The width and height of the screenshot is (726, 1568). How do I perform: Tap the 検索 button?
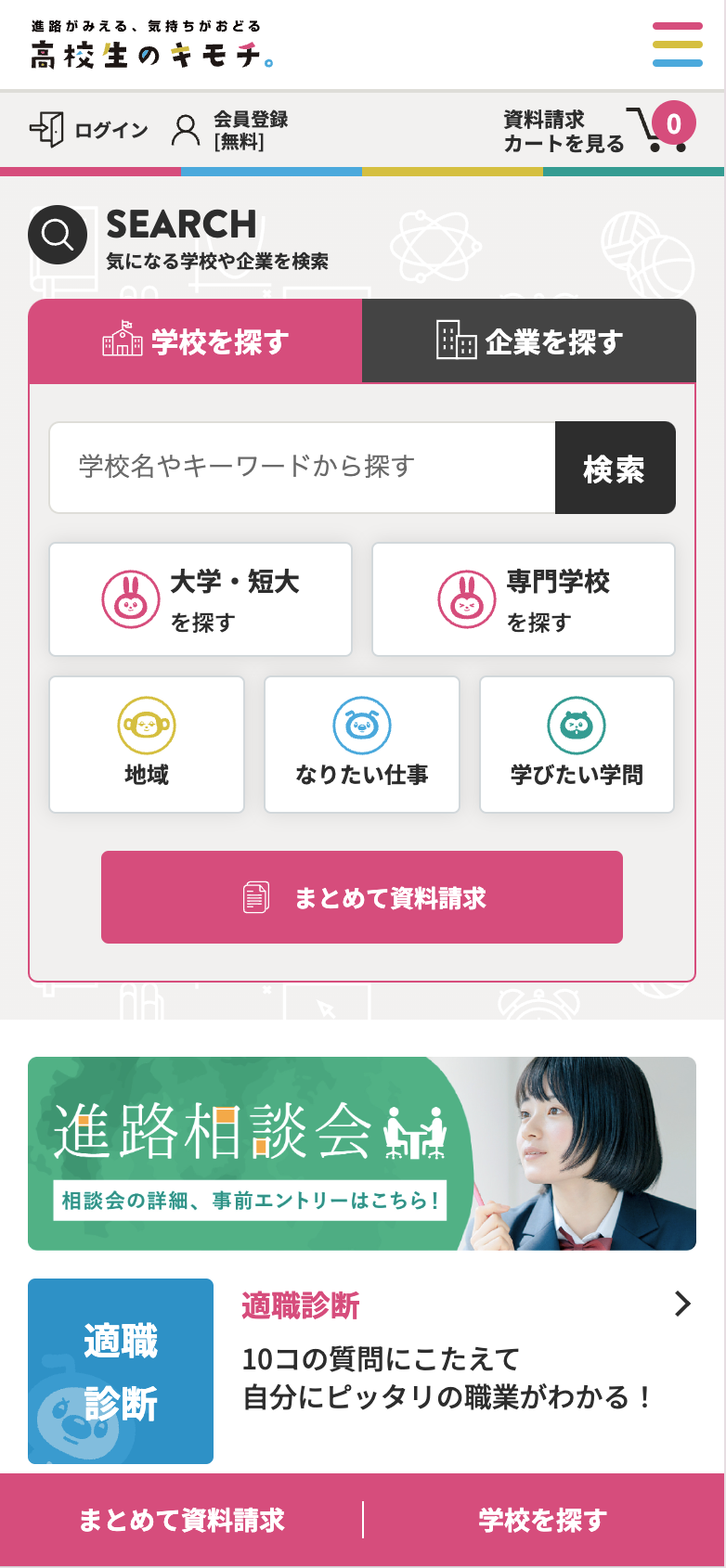click(615, 469)
